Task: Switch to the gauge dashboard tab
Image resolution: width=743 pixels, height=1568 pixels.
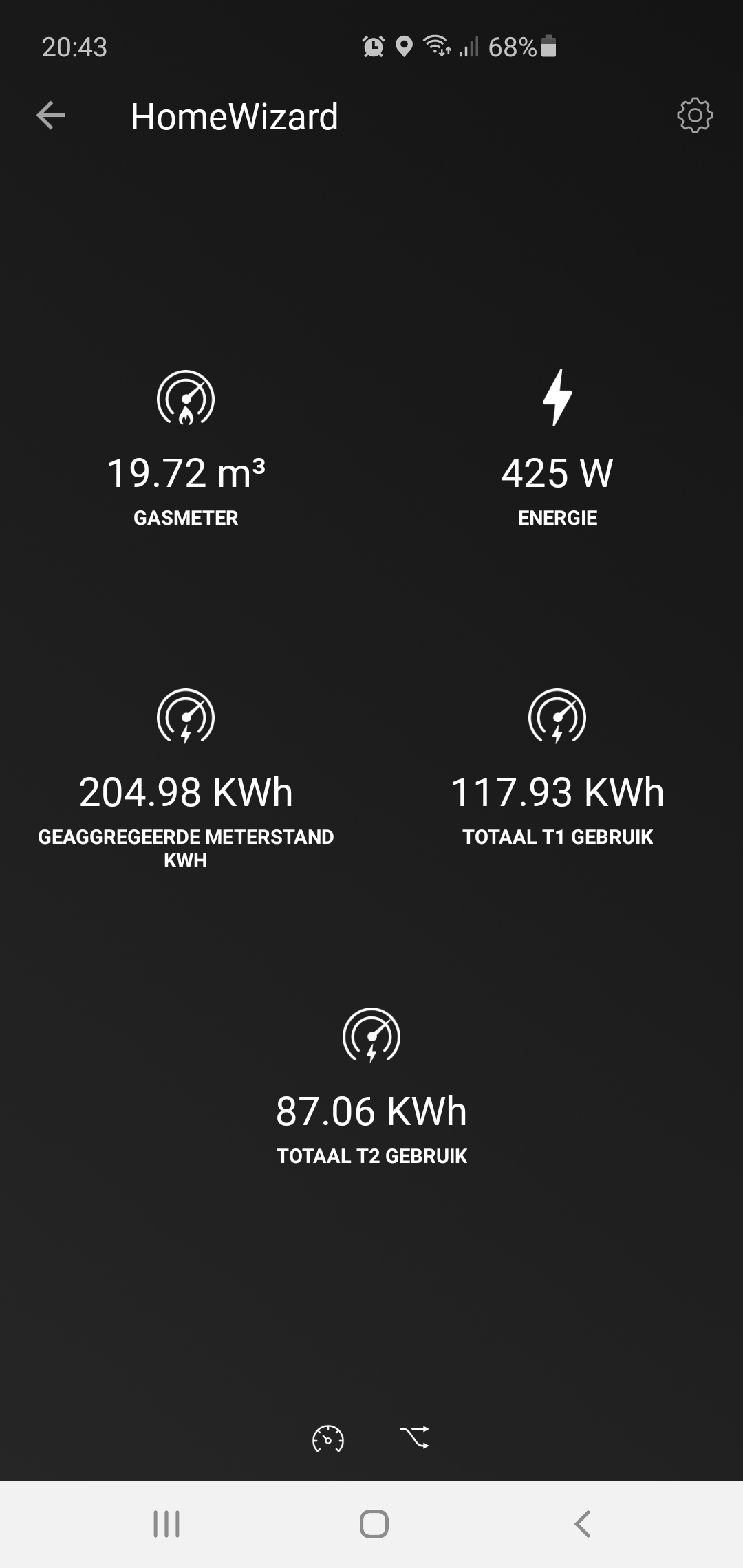Action: 328,1438
